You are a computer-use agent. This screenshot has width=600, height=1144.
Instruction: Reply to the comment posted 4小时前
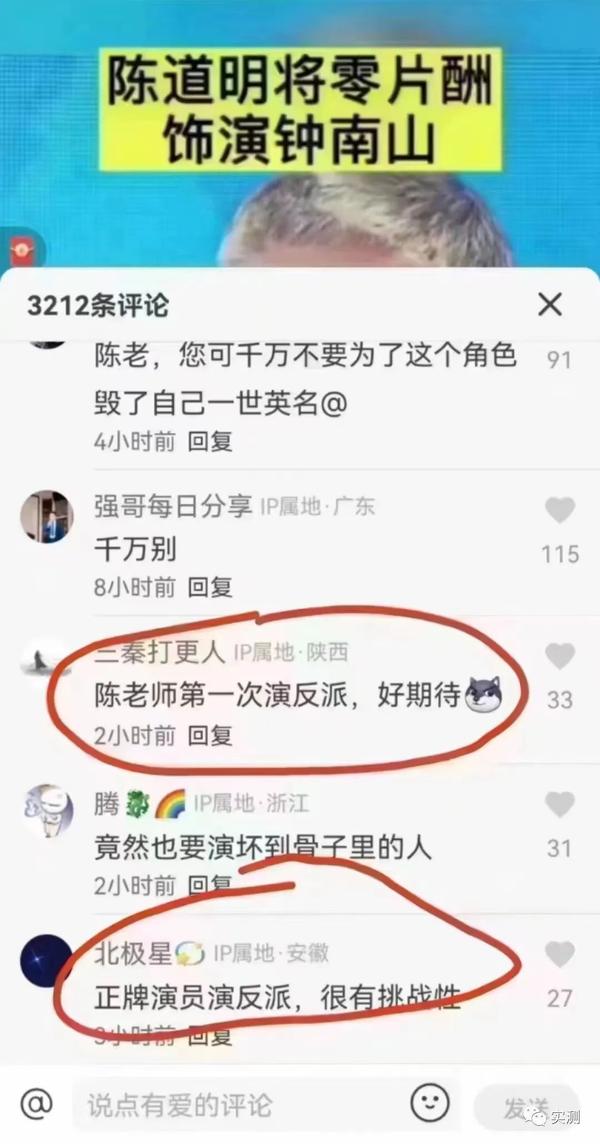pyautogui.click(x=210, y=441)
